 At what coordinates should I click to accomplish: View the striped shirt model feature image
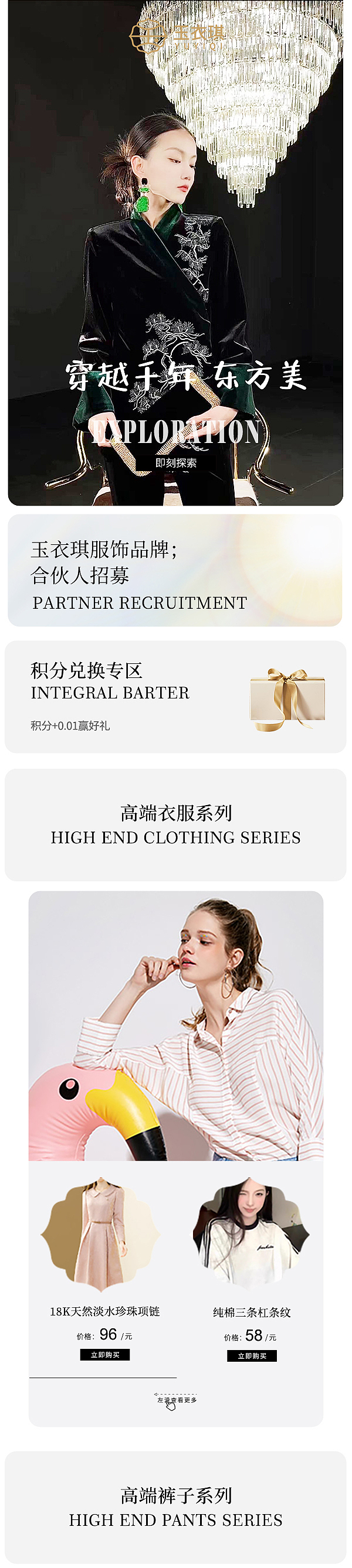[x=175, y=1025]
